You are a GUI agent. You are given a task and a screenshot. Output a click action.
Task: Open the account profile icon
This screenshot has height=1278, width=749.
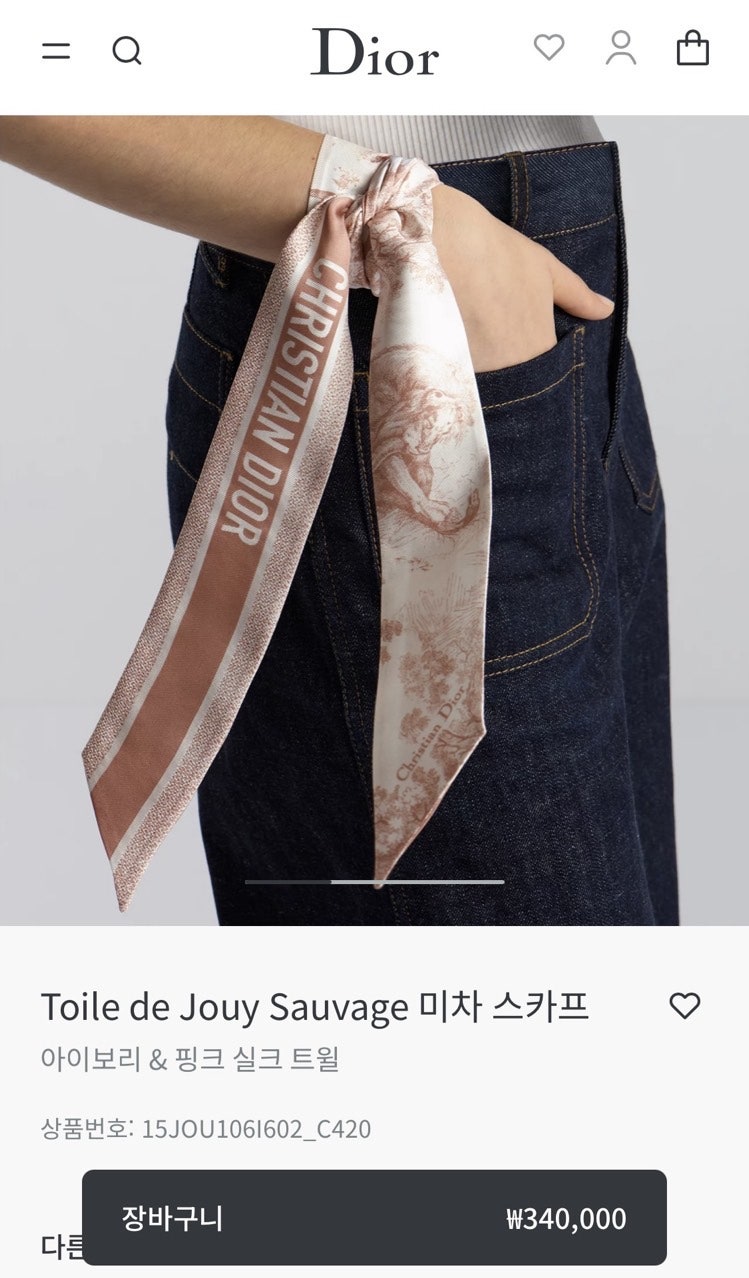[621, 48]
